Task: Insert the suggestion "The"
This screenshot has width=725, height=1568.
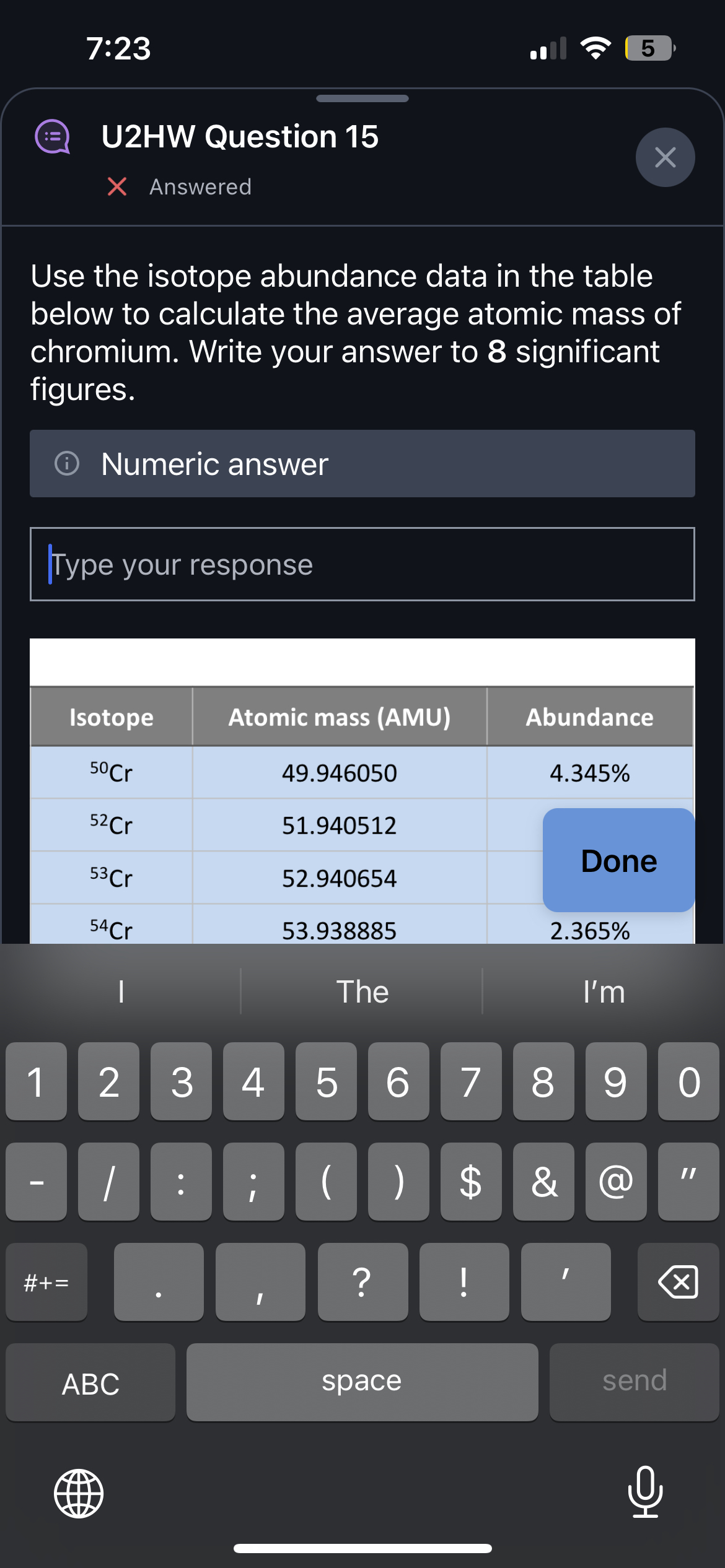Action: click(362, 992)
